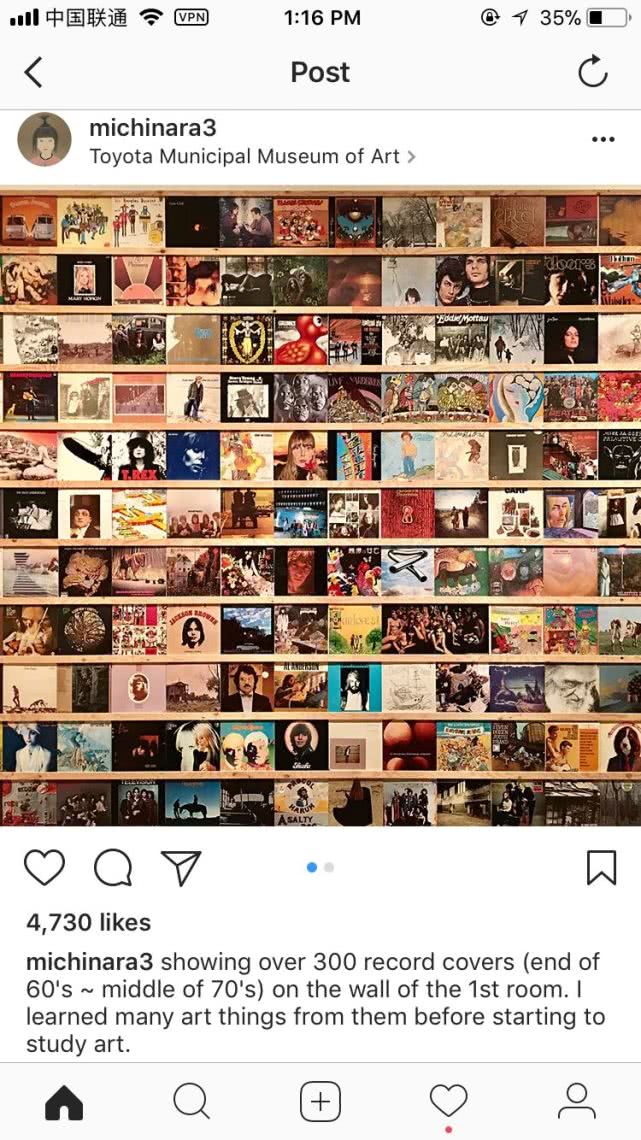The height and width of the screenshot is (1140, 641).
Task: Refresh the post
Action: coord(593,72)
